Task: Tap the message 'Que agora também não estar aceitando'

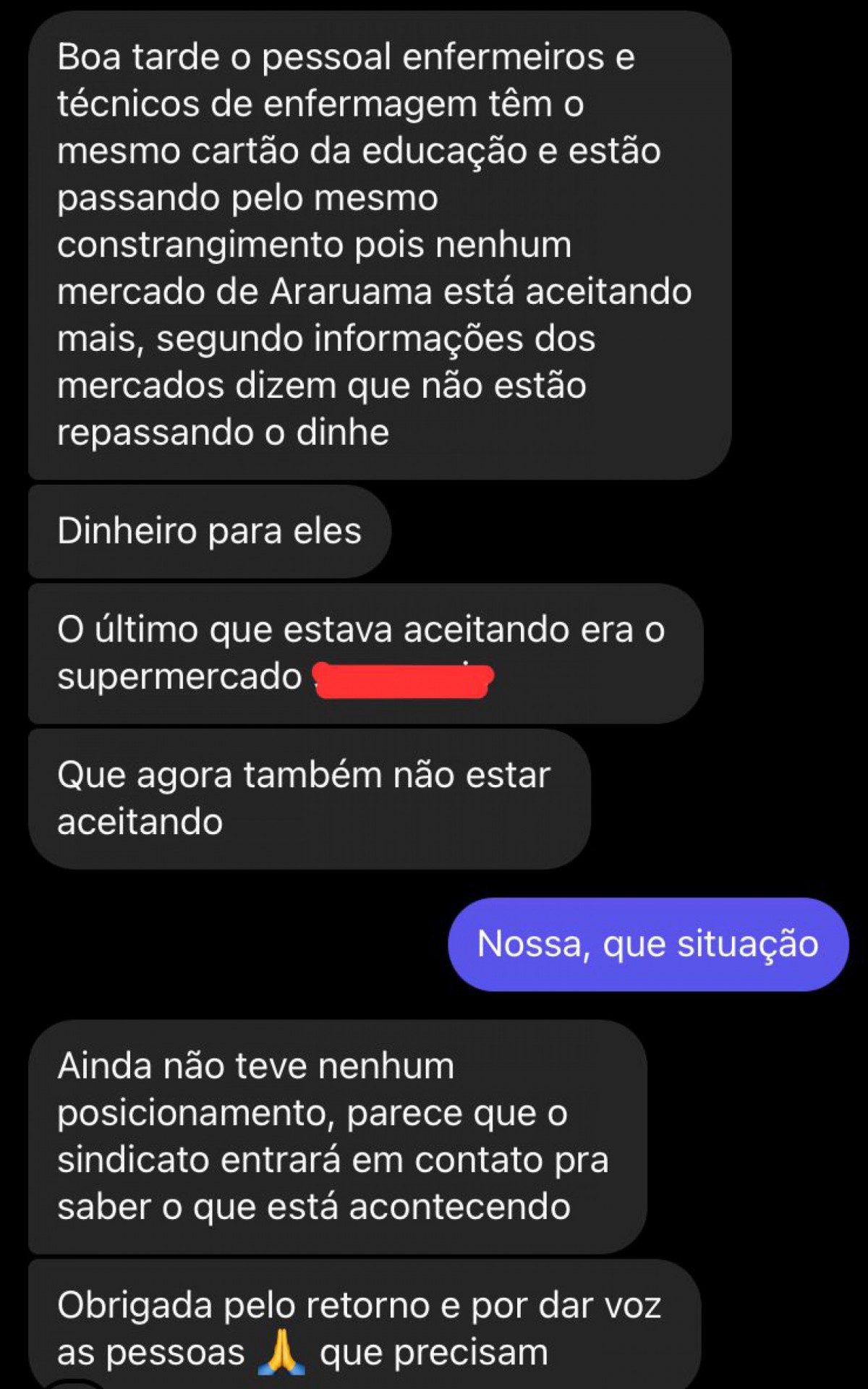Action: pyautogui.click(x=304, y=794)
